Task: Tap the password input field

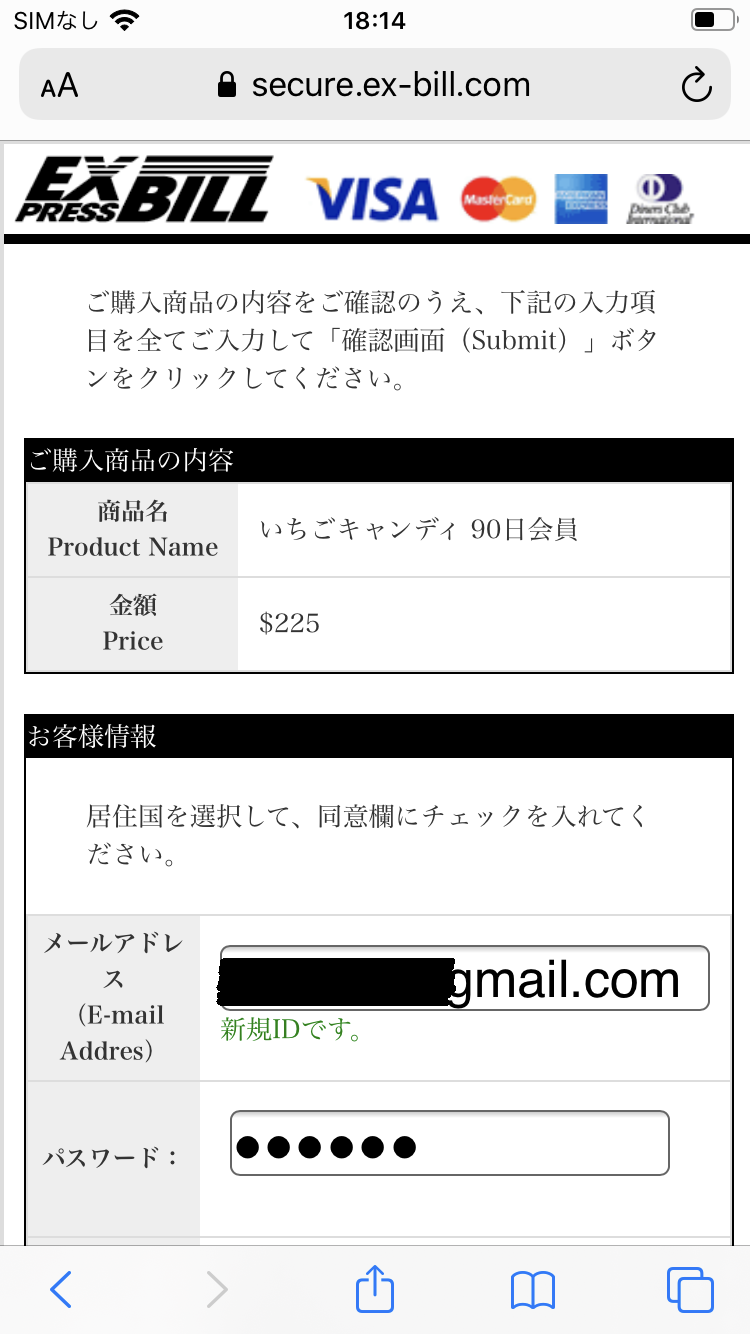Action: (449, 1143)
